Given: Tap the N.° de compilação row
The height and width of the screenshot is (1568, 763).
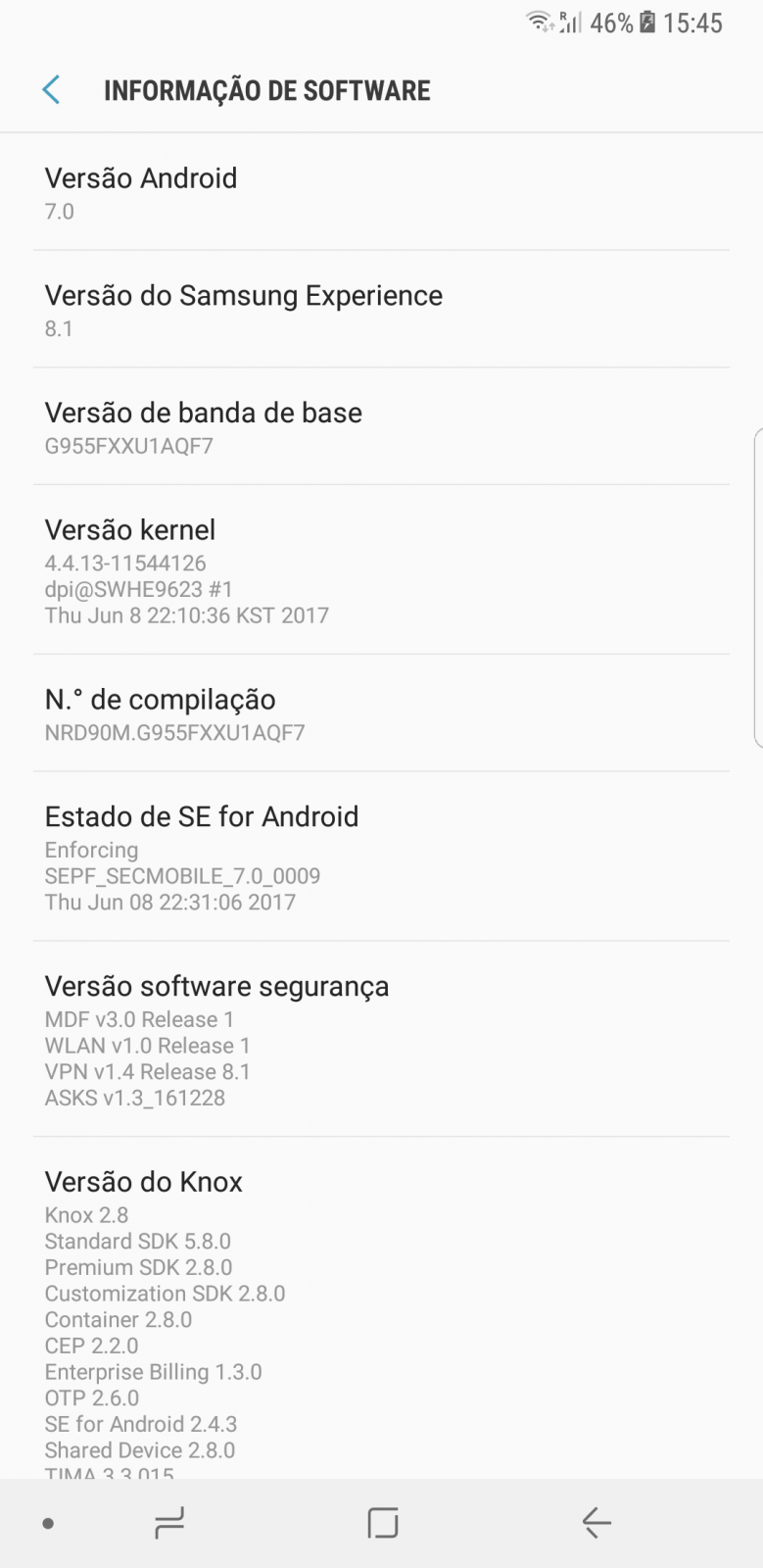Looking at the screenshot, I should click(x=381, y=713).
